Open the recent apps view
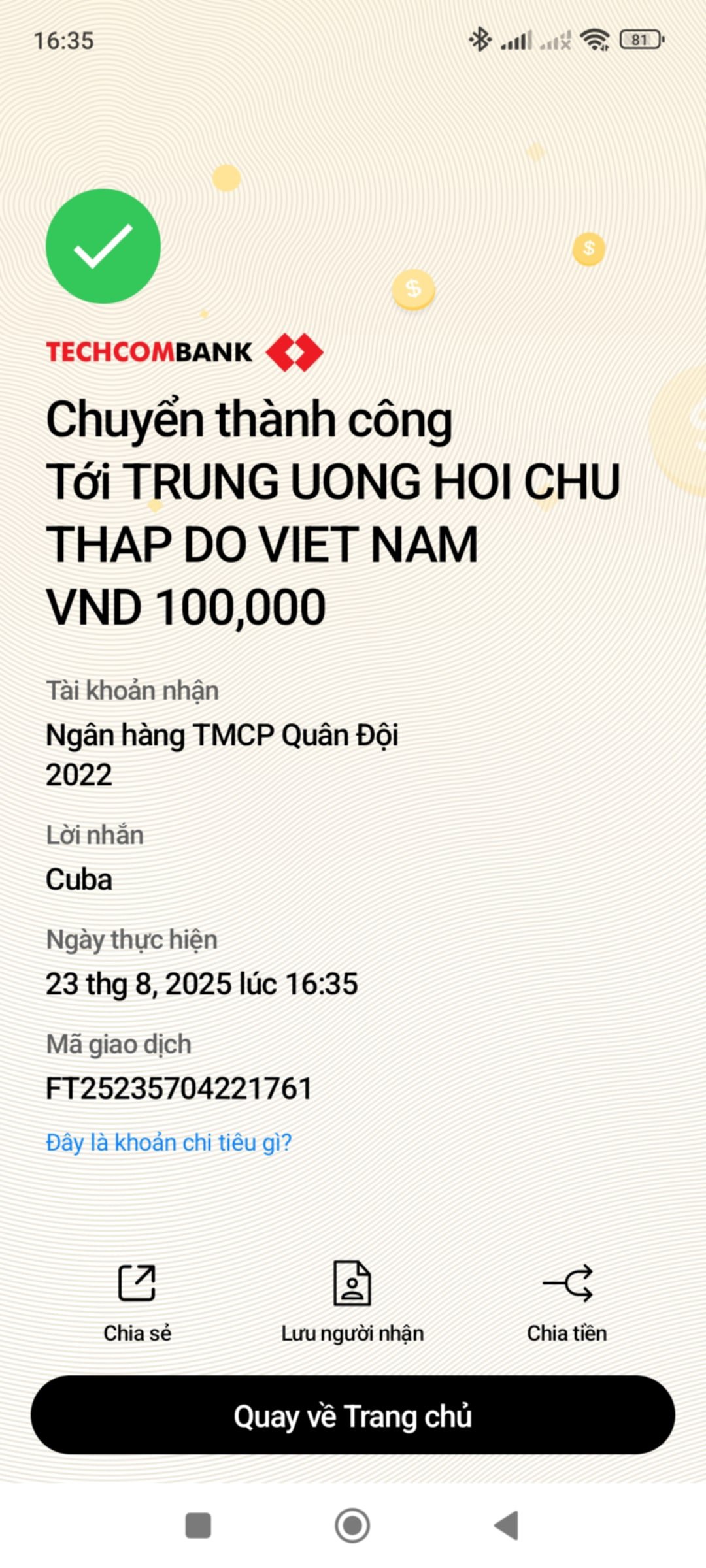The width and height of the screenshot is (706, 1568). point(198,1526)
